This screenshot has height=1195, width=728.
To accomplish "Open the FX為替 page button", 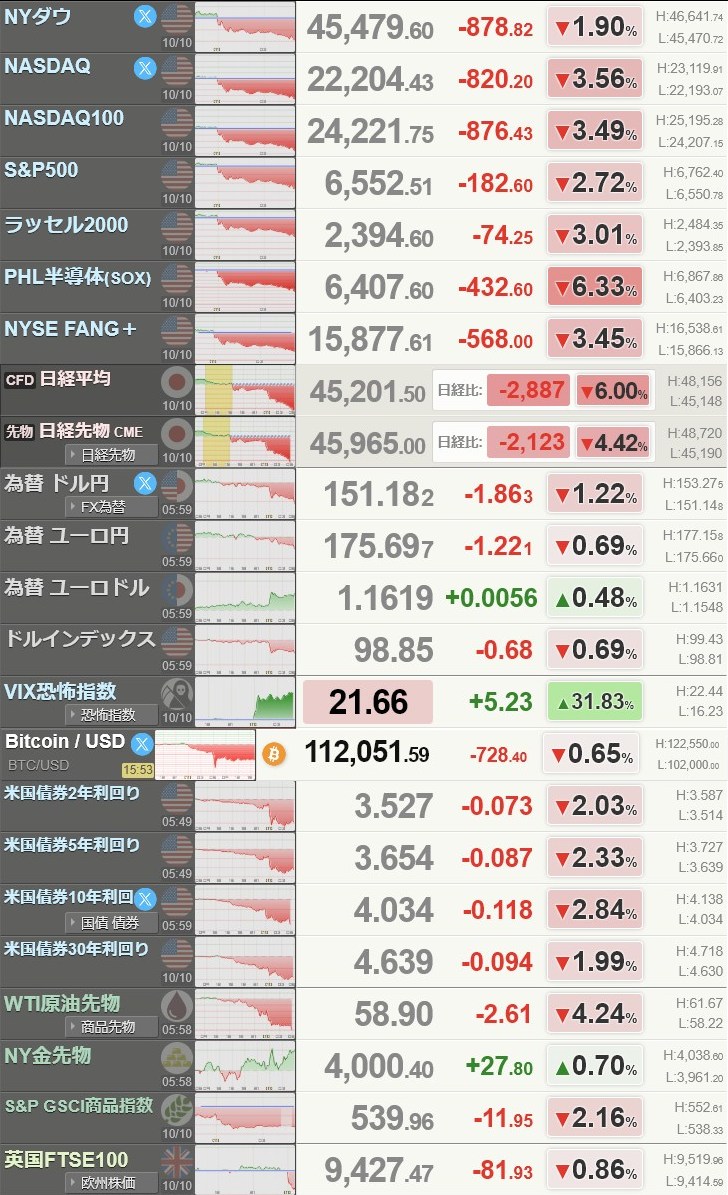I will point(109,507).
